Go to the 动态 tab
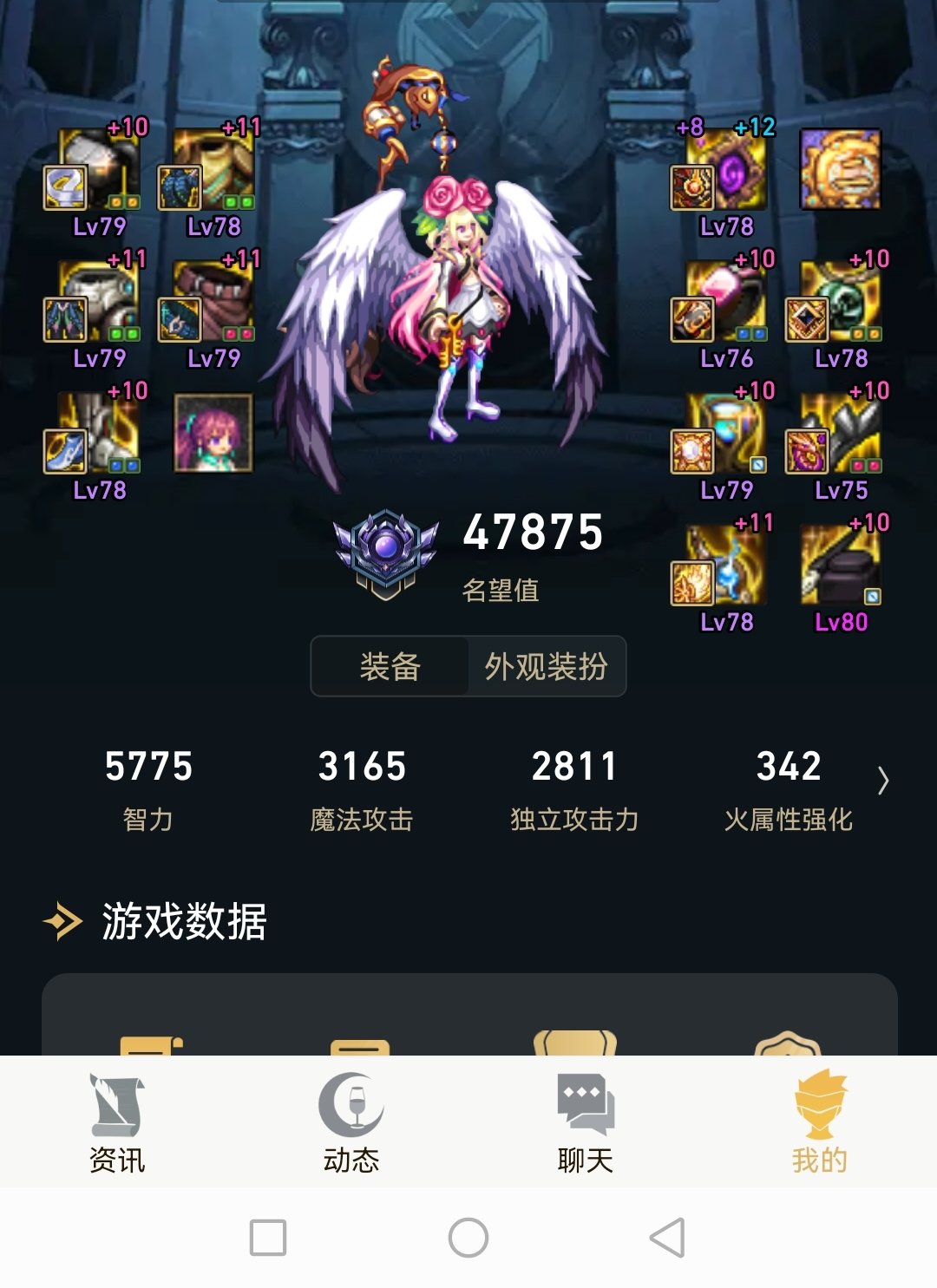937x1288 pixels. 351,1123
